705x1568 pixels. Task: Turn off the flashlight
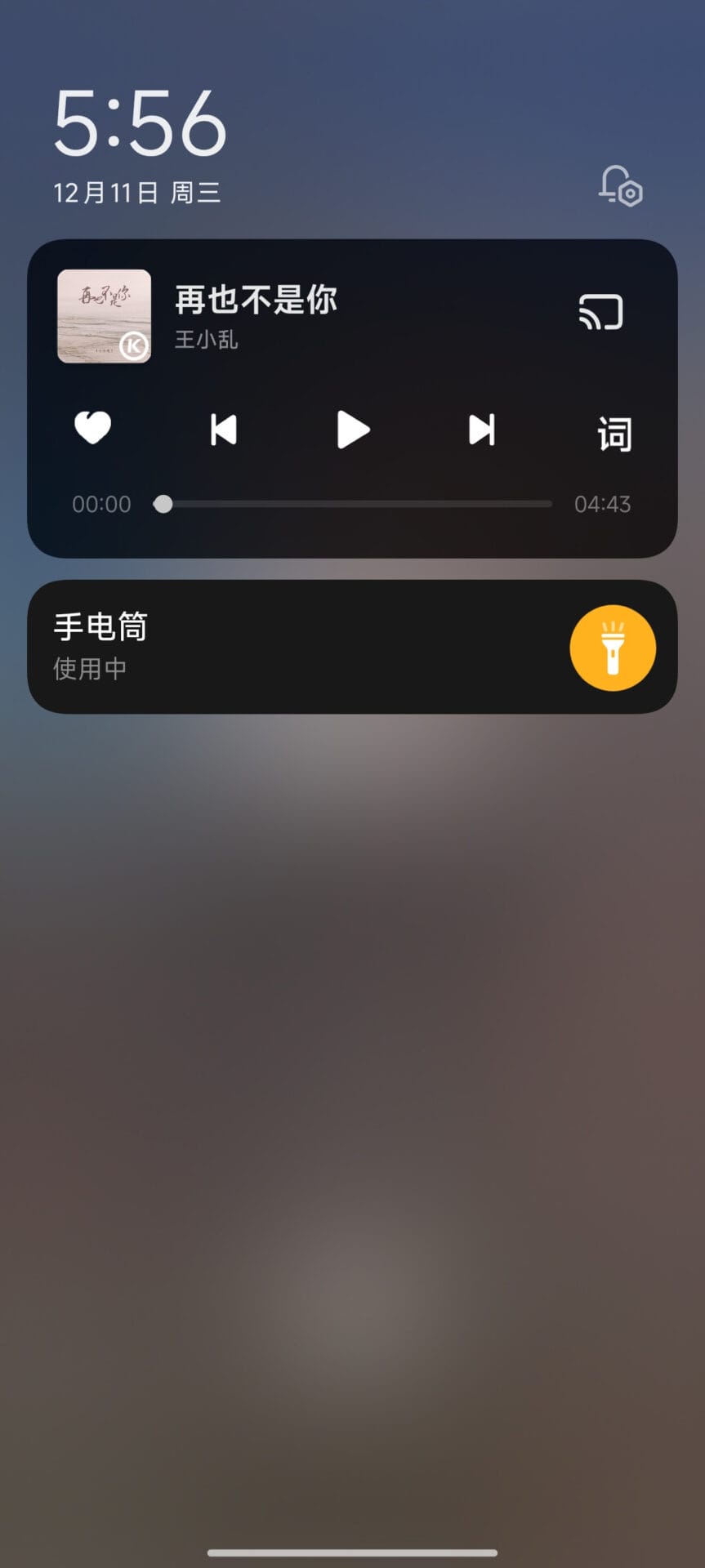(613, 648)
